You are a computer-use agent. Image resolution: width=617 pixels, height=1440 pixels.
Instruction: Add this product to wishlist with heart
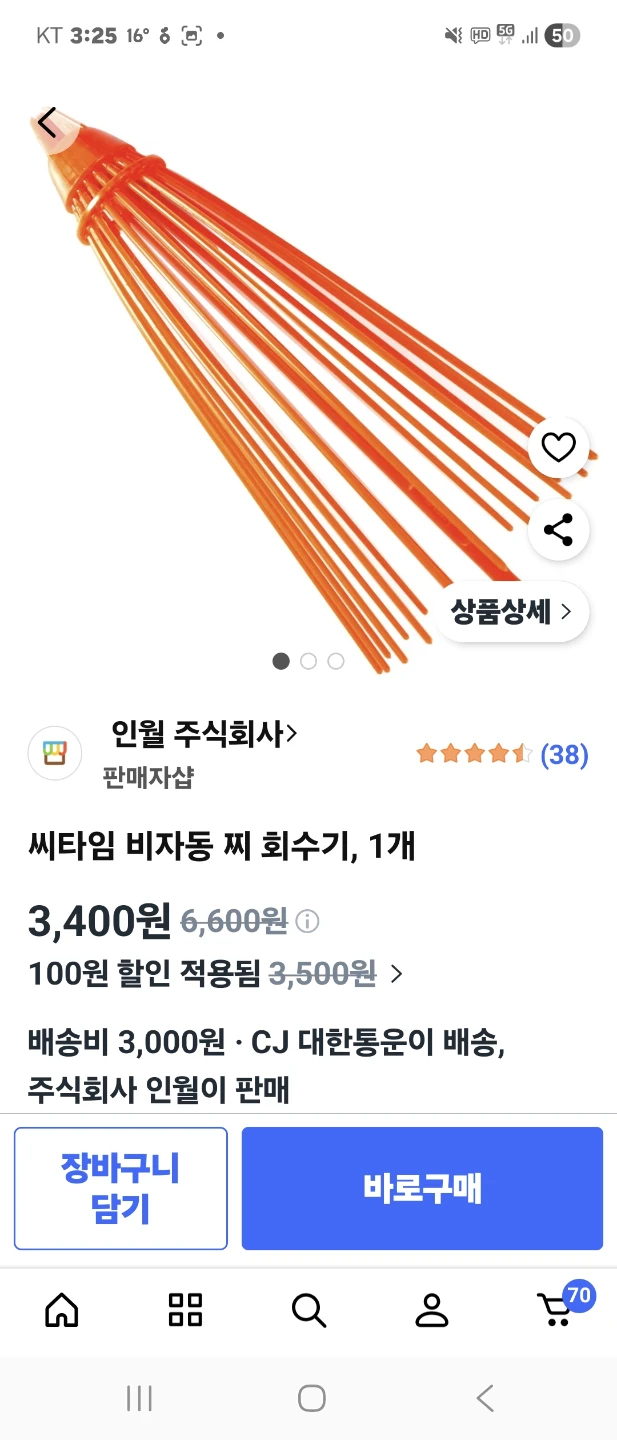point(558,448)
